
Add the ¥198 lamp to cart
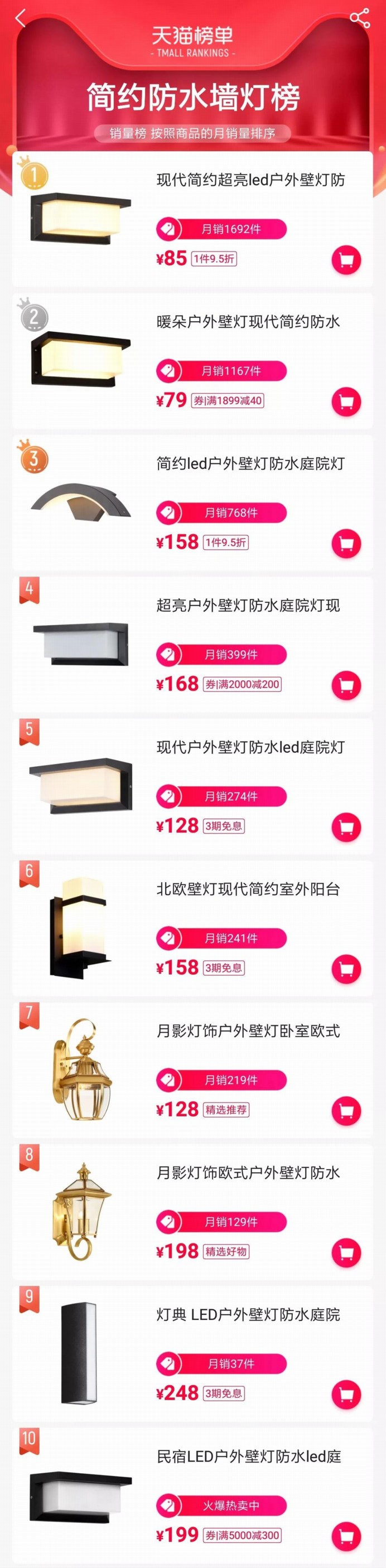coord(346,1253)
